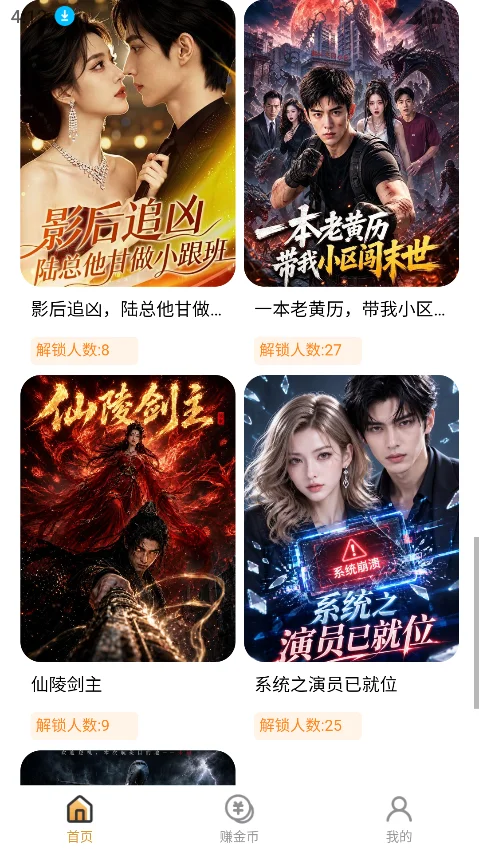Switch to the 赚金币 tab
The width and height of the screenshot is (479, 852).
239,819
